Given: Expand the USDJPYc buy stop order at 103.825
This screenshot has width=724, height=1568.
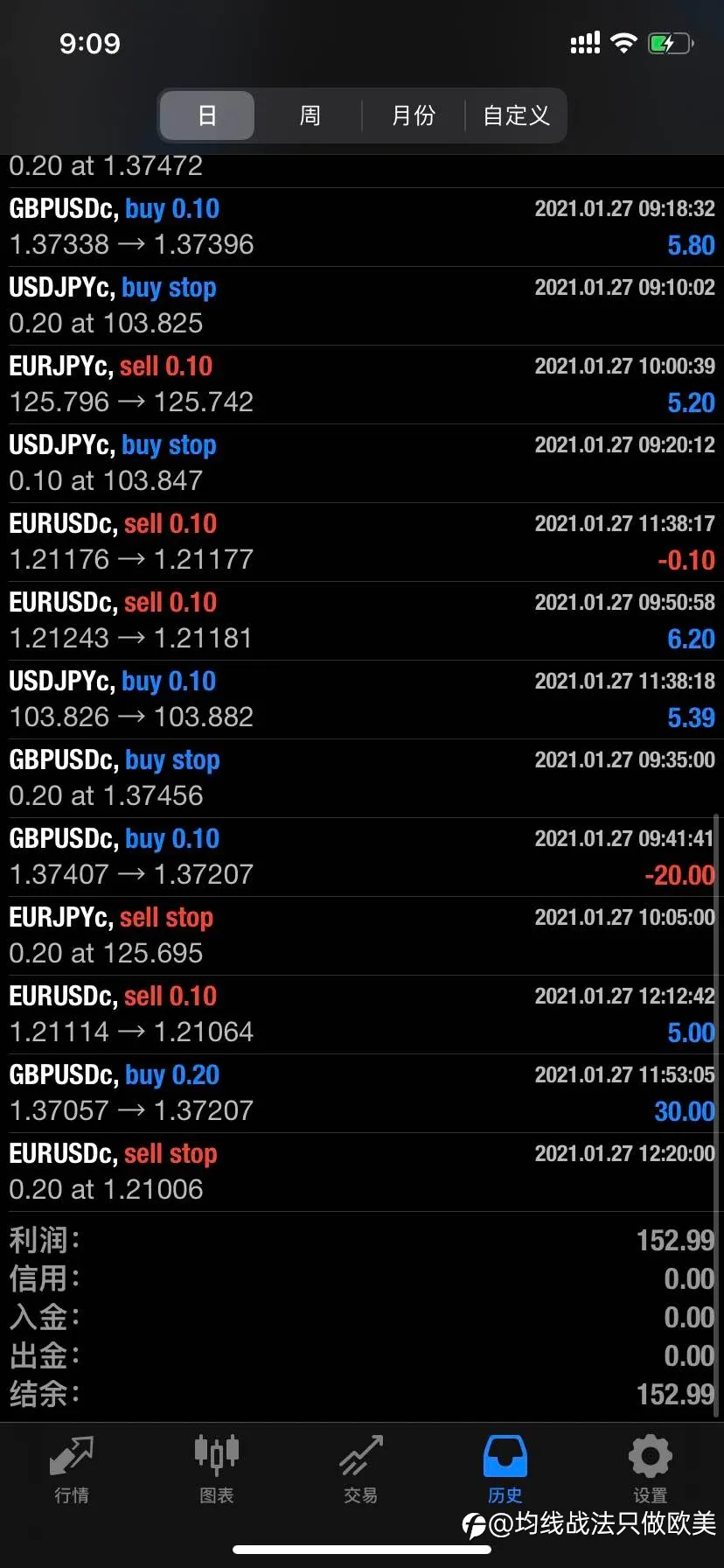Looking at the screenshot, I should click(x=362, y=306).
